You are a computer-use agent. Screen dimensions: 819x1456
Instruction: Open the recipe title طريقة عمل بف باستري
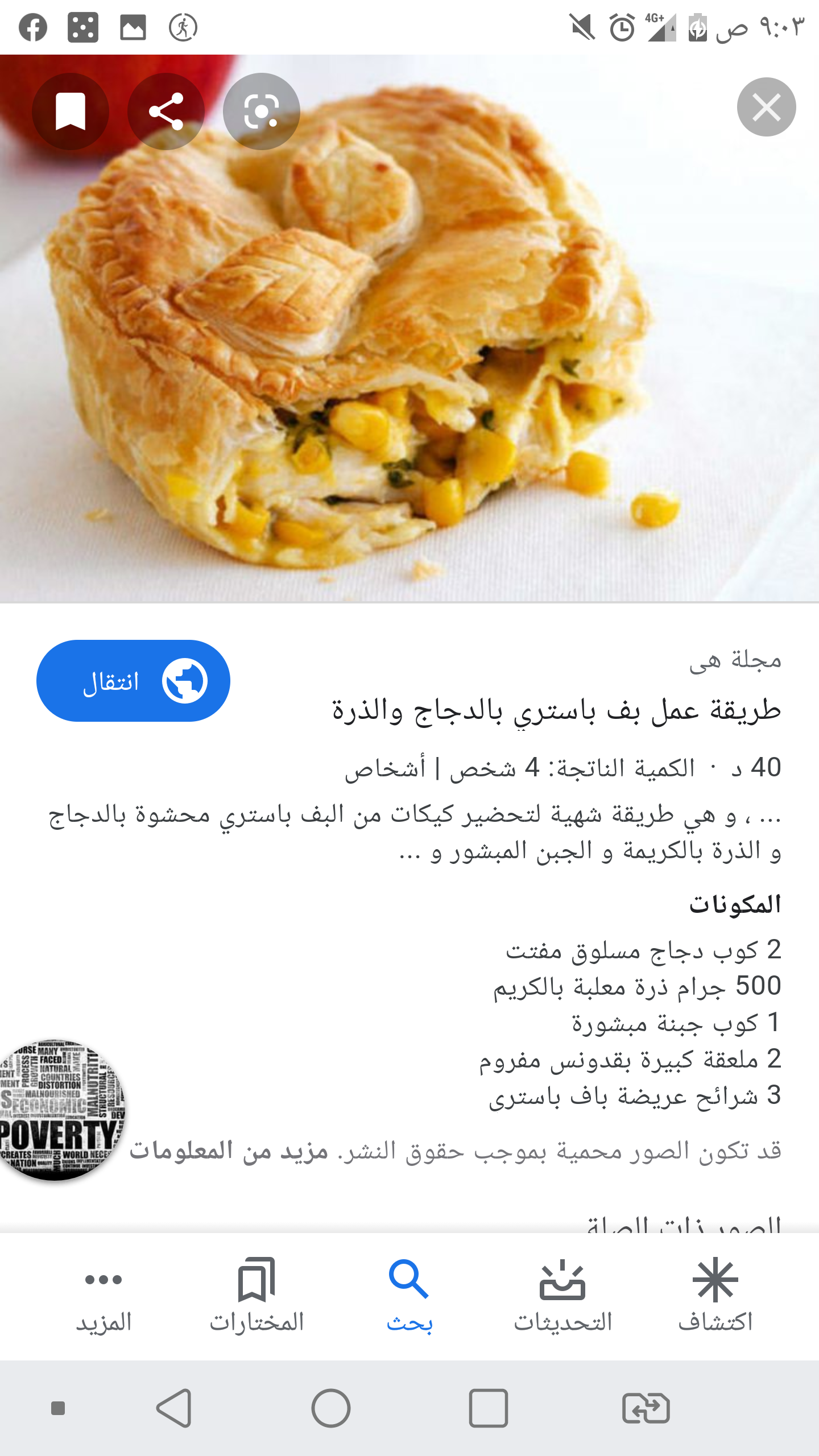point(556,711)
